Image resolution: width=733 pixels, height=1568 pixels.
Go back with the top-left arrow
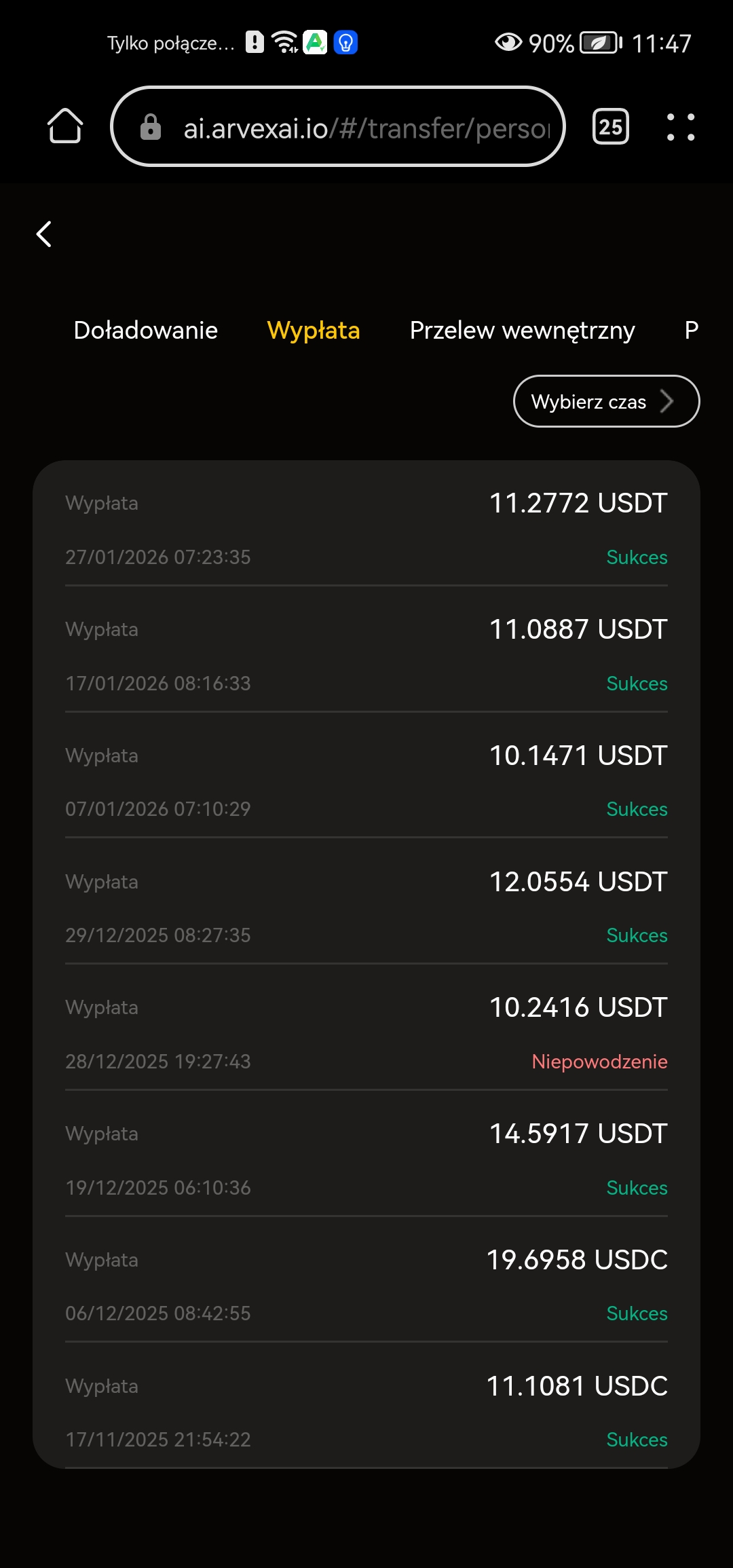coord(44,234)
